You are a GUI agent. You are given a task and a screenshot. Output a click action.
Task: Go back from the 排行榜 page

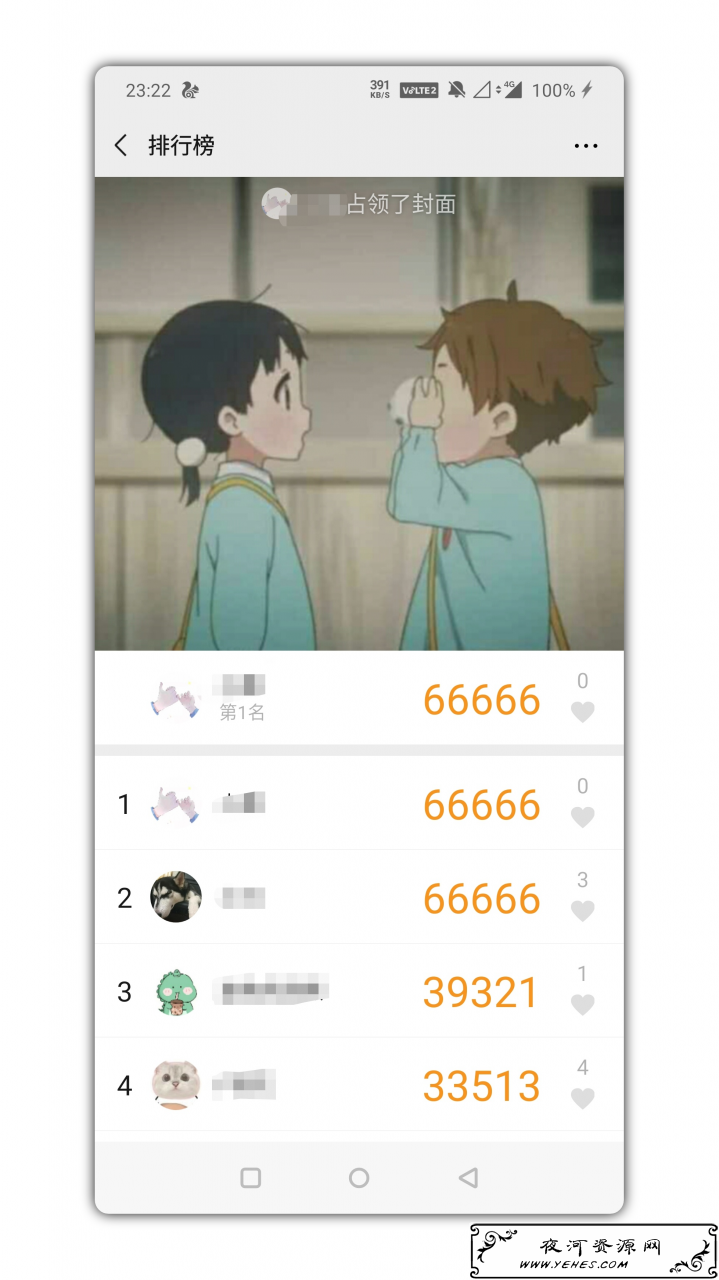point(121,146)
